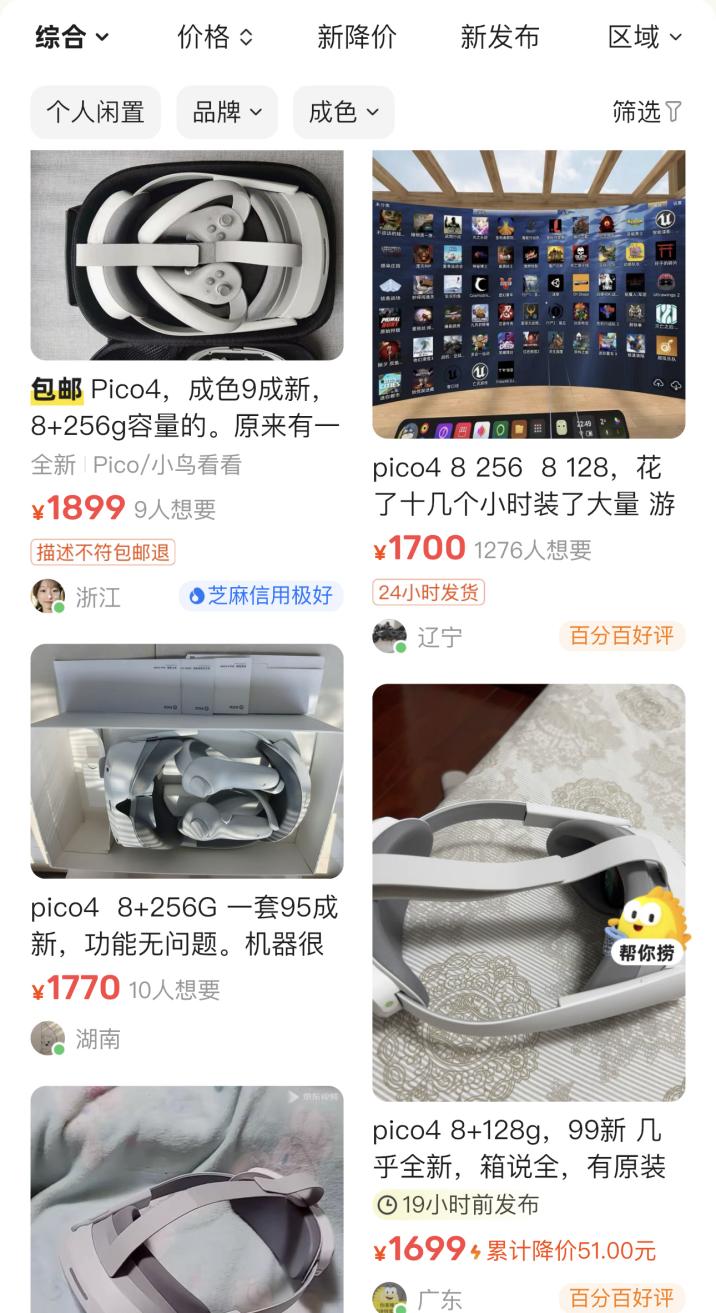Viewport: 716px width, 1313px height.
Task: Expand the 区域 region dropdown
Action: (645, 38)
